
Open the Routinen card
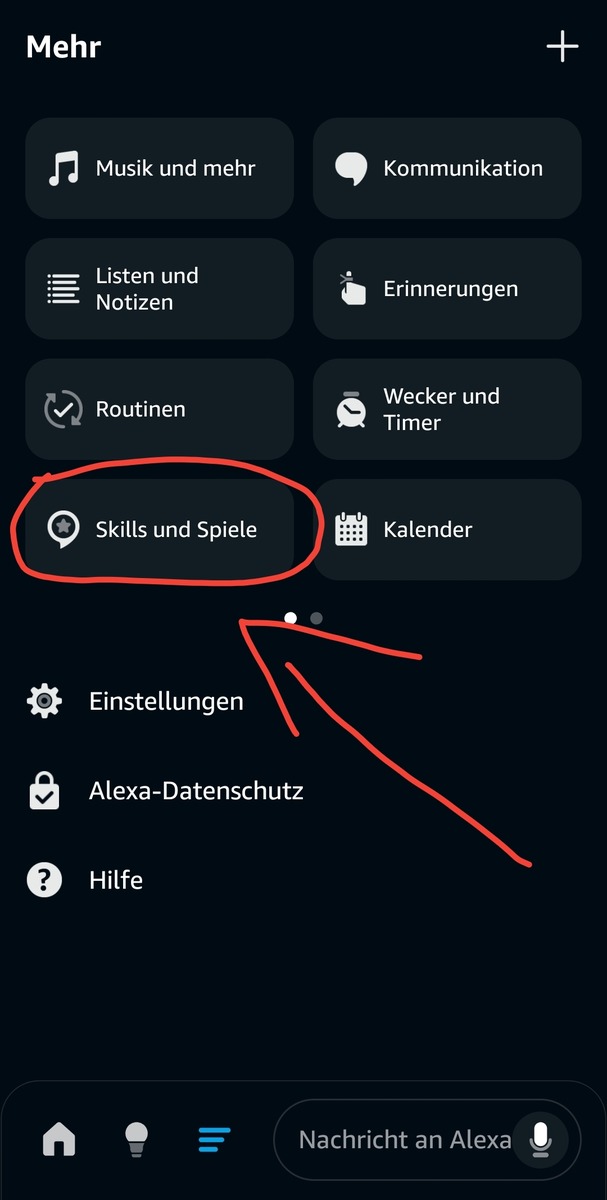click(x=159, y=409)
